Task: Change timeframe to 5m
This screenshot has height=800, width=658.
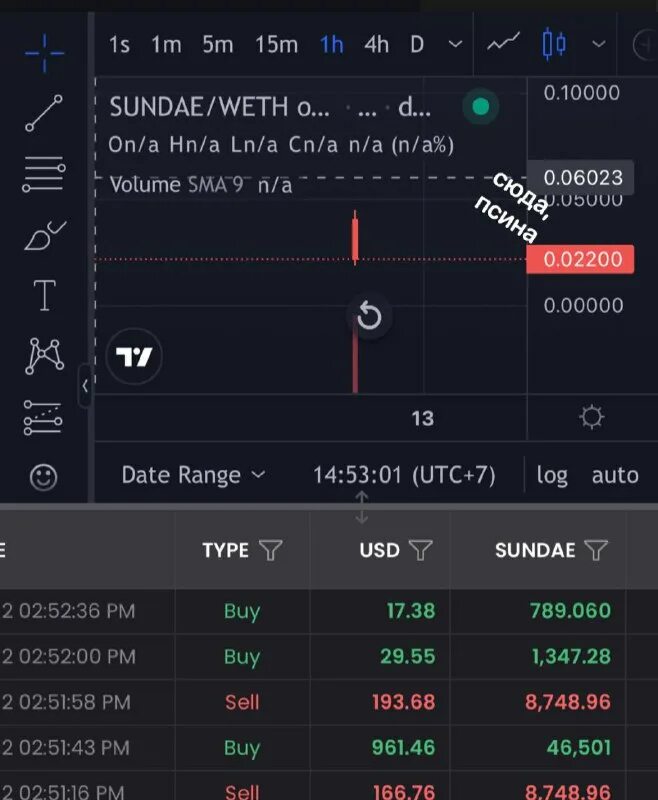Action: (217, 44)
